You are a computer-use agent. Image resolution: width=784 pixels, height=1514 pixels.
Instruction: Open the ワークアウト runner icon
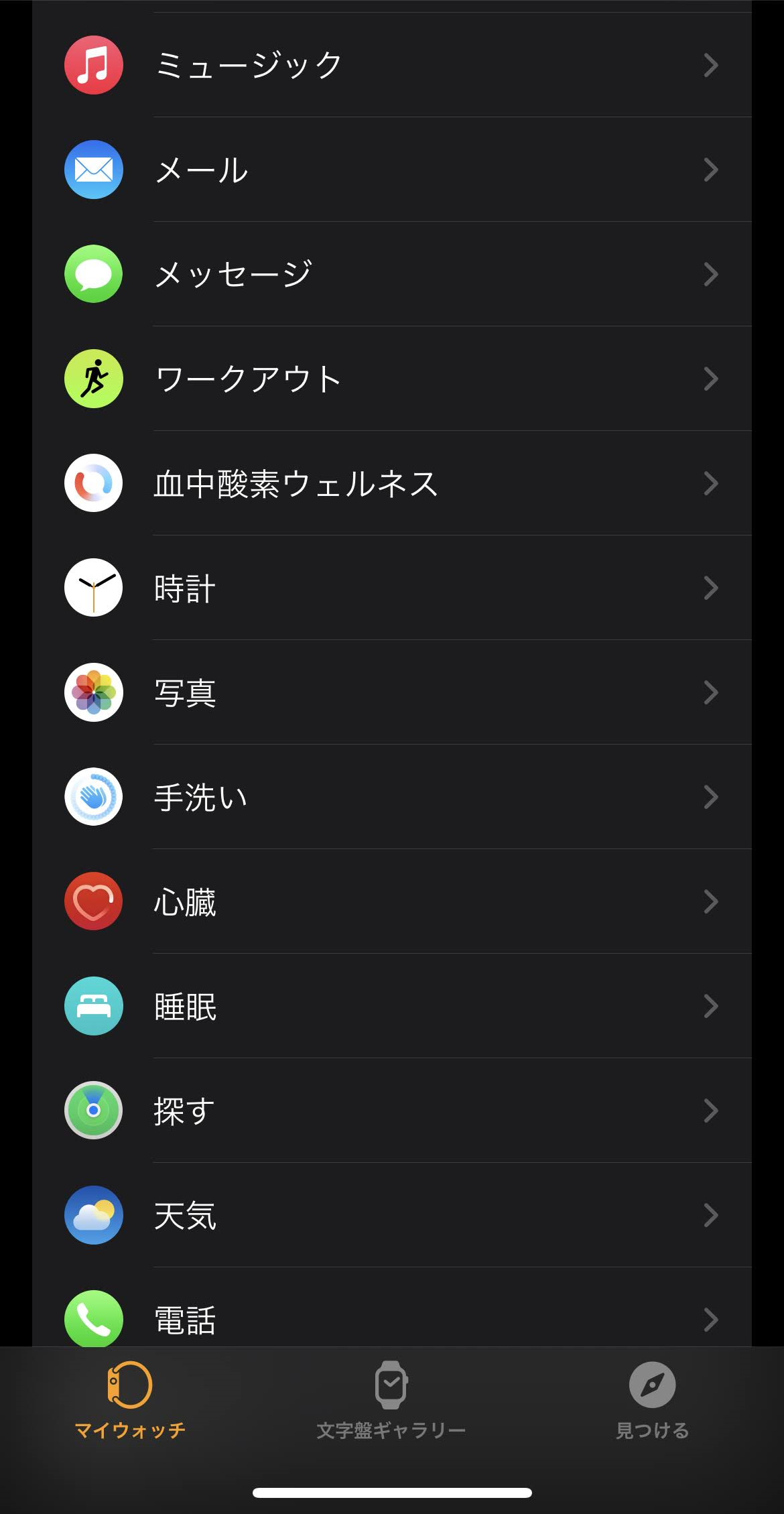coord(93,378)
